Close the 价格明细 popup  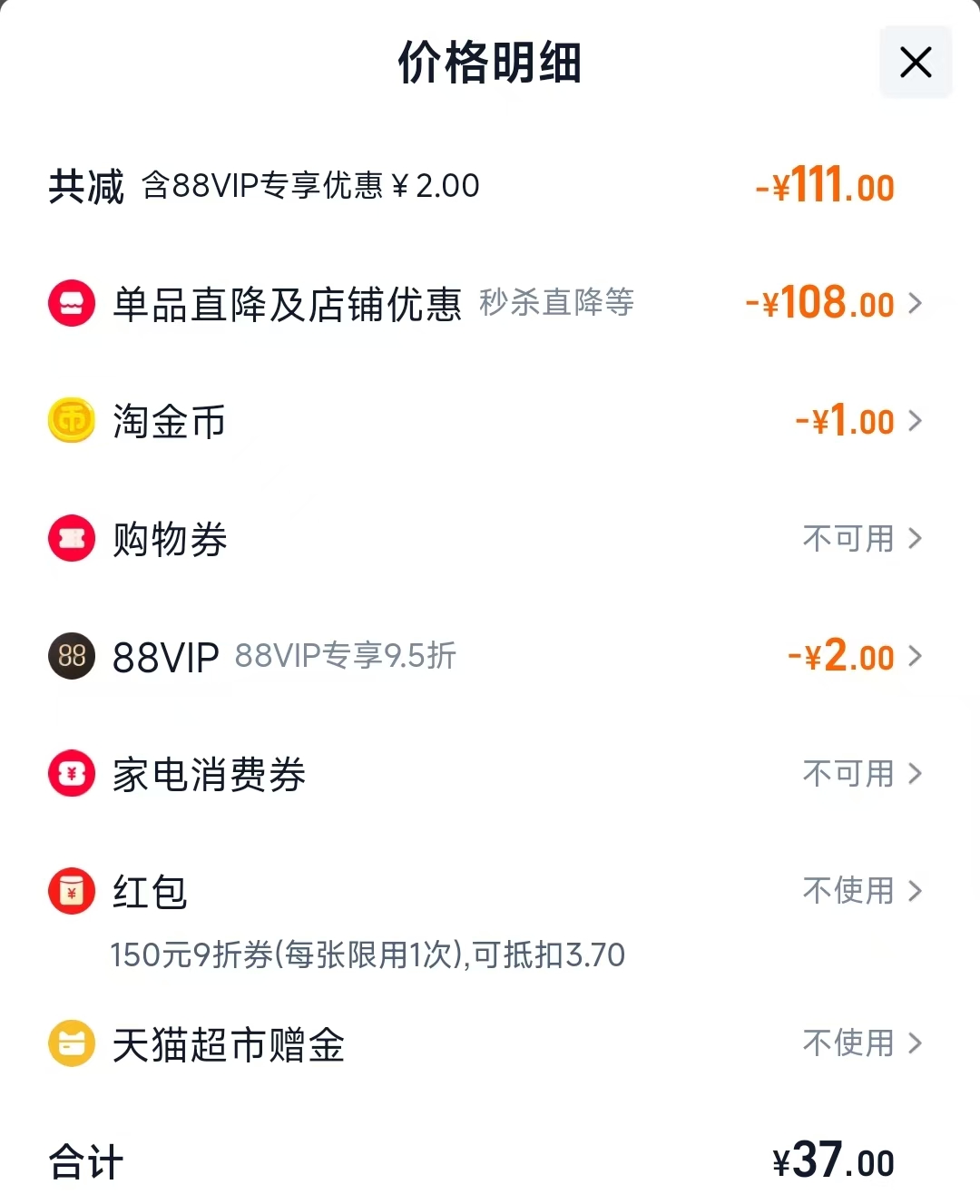click(915, 63)
